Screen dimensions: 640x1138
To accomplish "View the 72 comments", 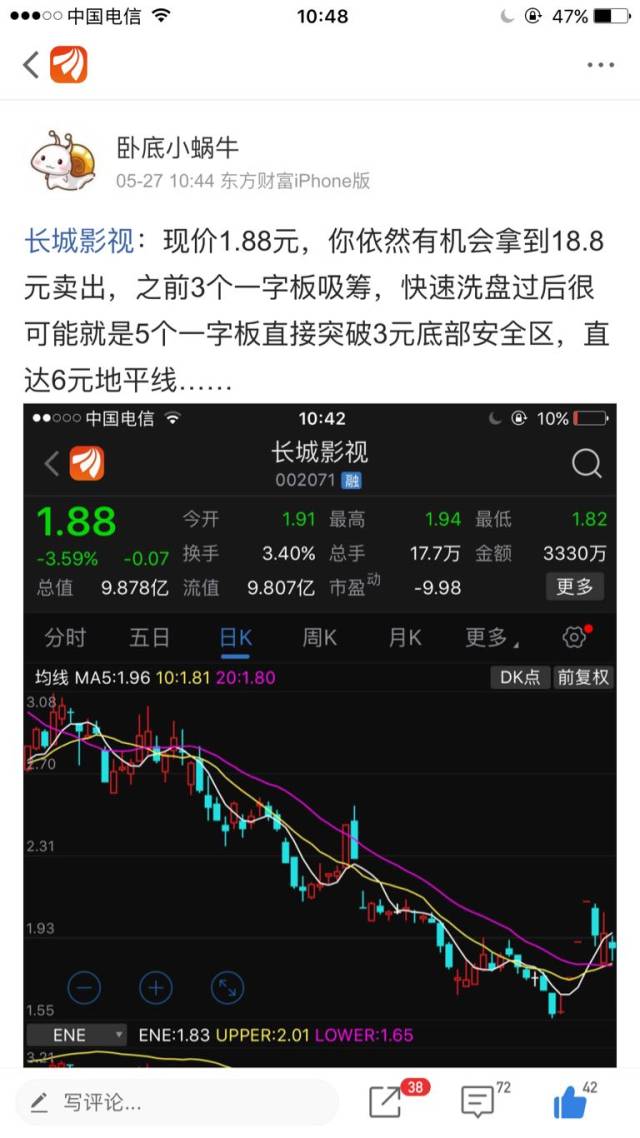I will (x=479, y=1102).
